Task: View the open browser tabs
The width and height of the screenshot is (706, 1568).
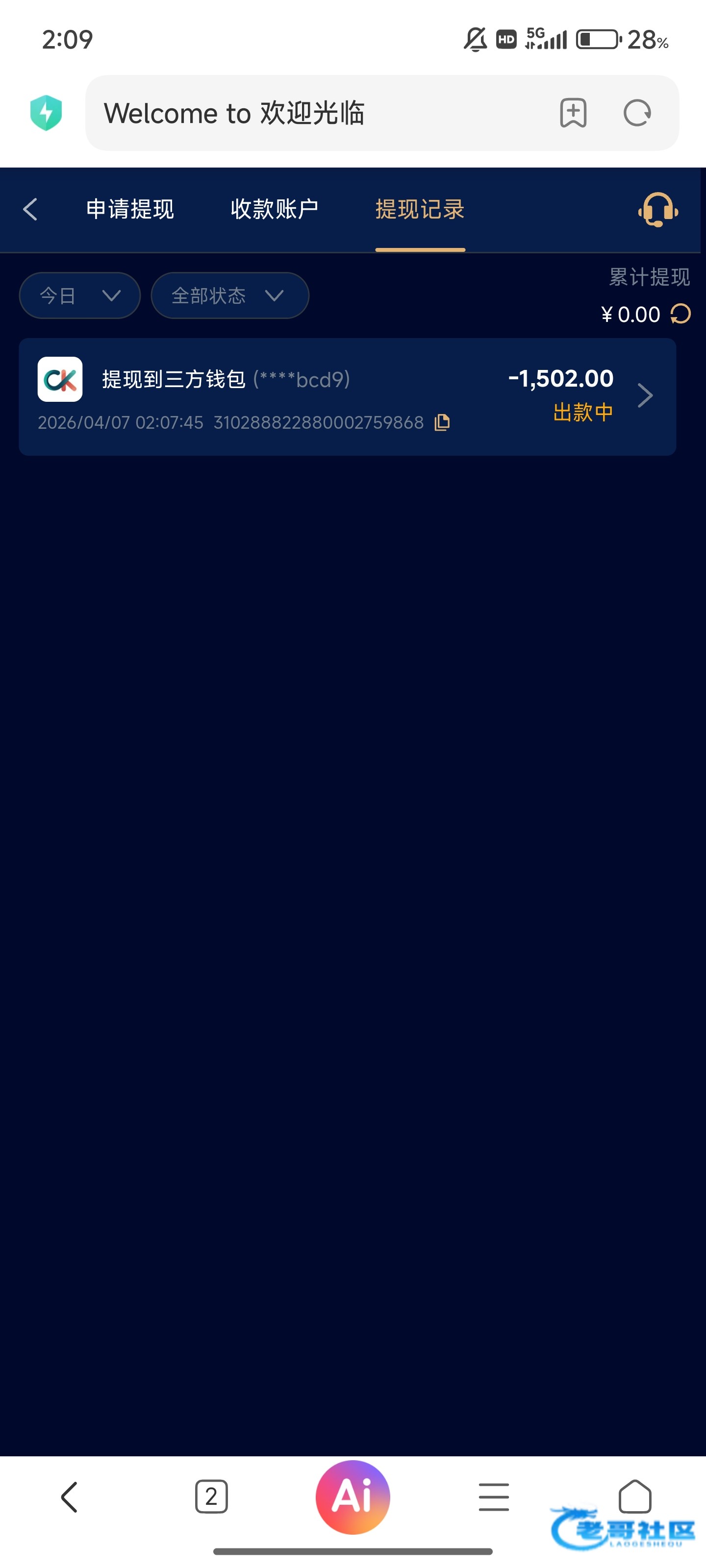Action: (211, 1497)
